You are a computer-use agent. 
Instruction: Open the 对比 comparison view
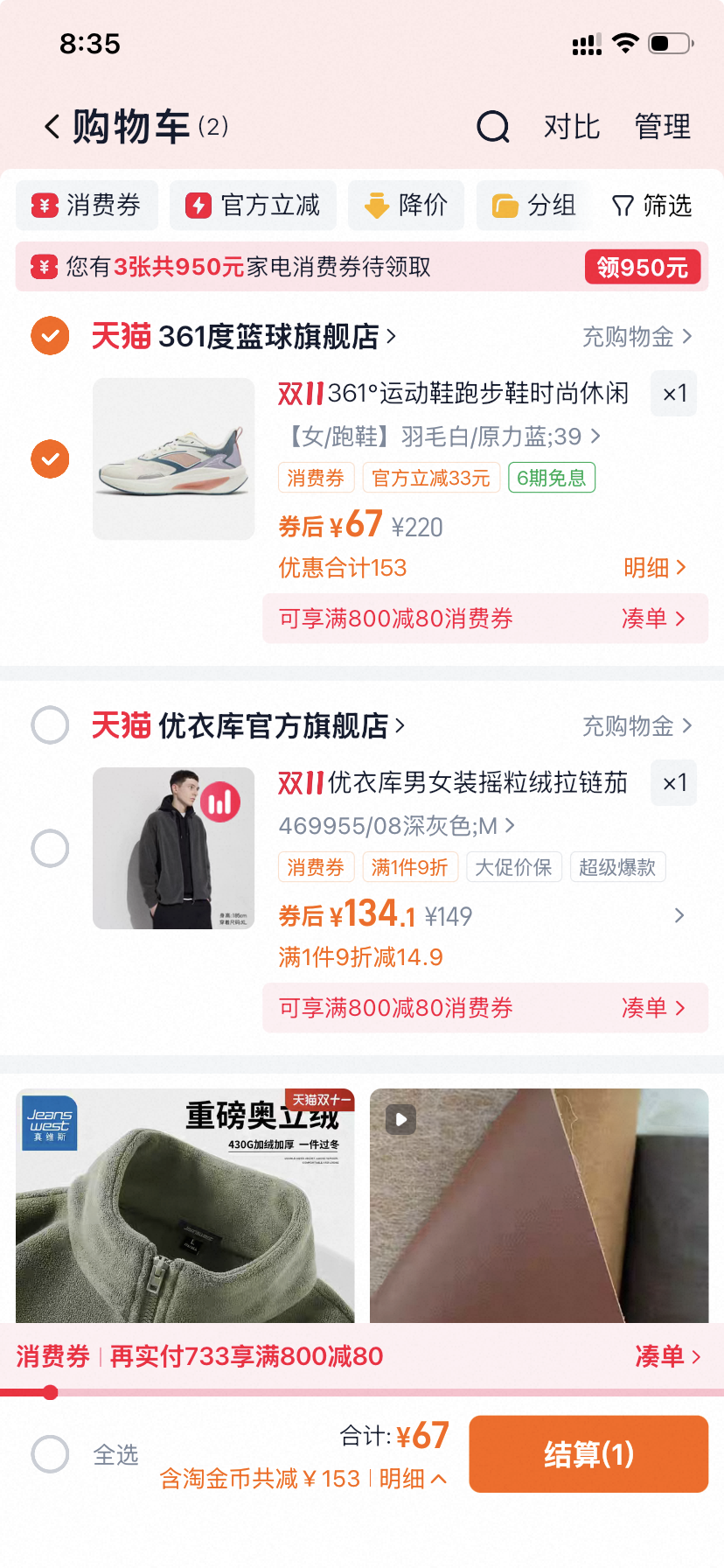(572, 126)
